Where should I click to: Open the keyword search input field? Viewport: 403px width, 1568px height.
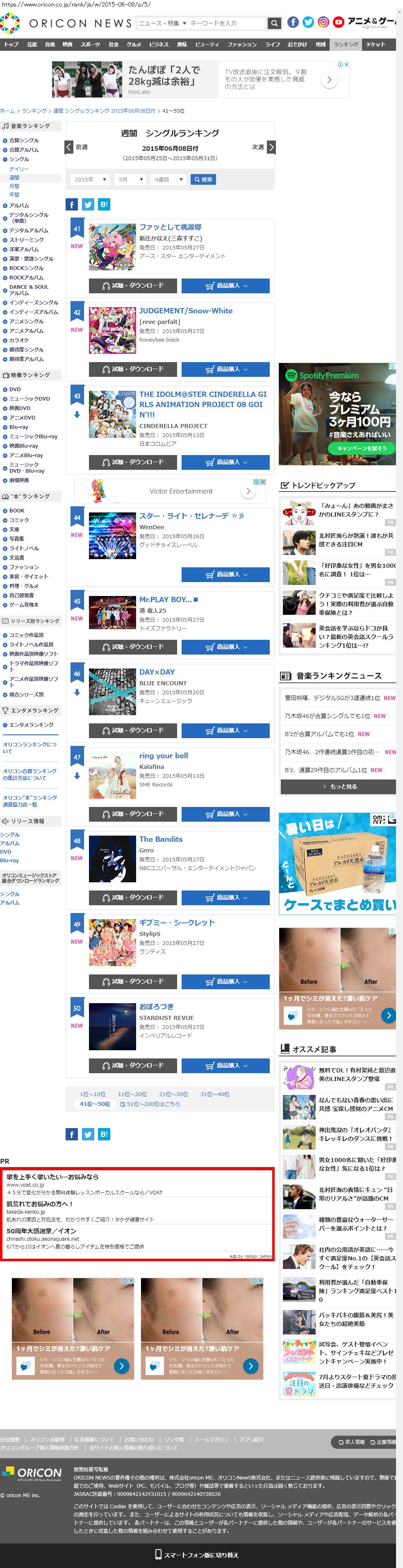coord(226,23)
